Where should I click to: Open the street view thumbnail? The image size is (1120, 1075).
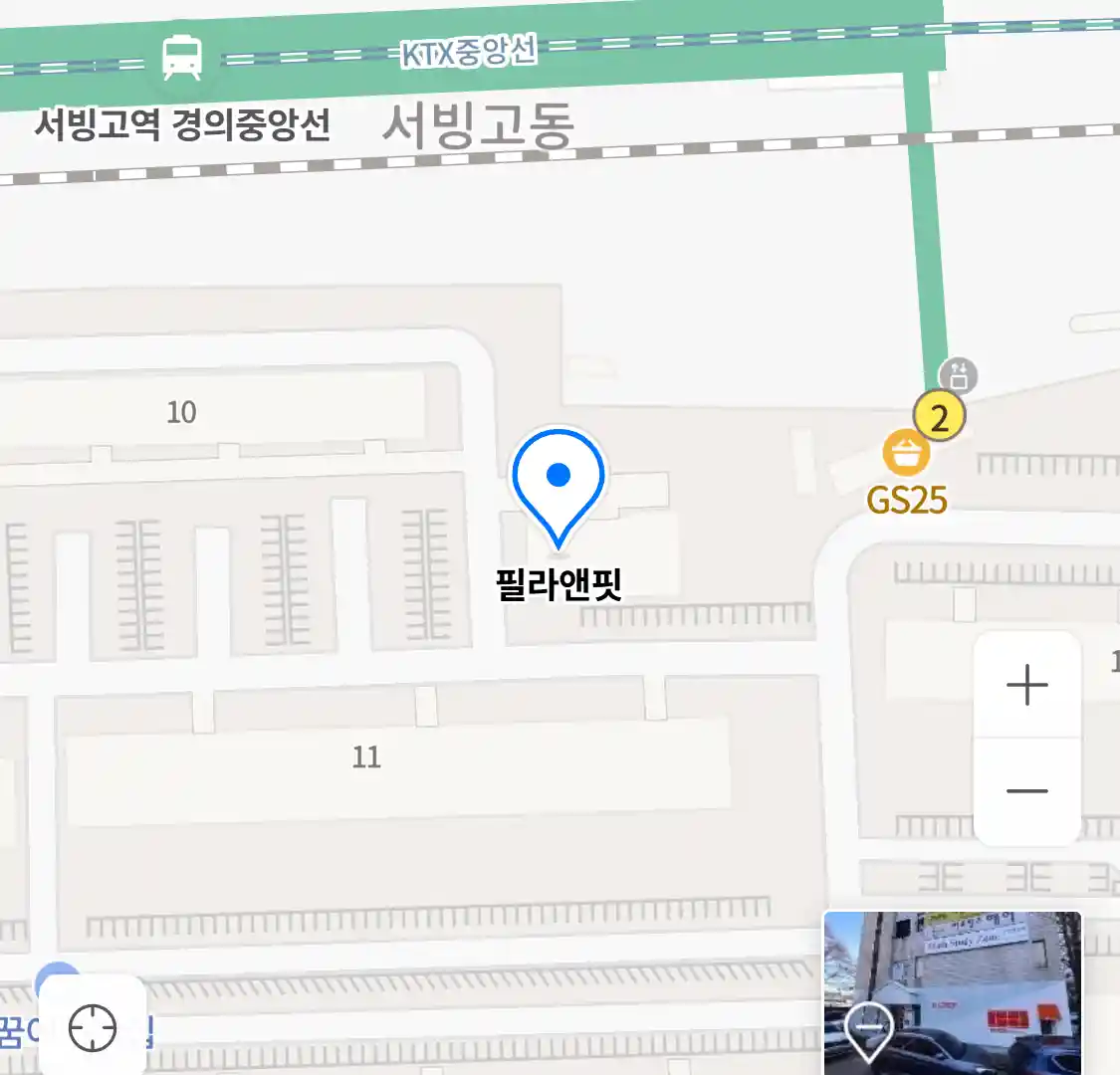click(952, 991)
